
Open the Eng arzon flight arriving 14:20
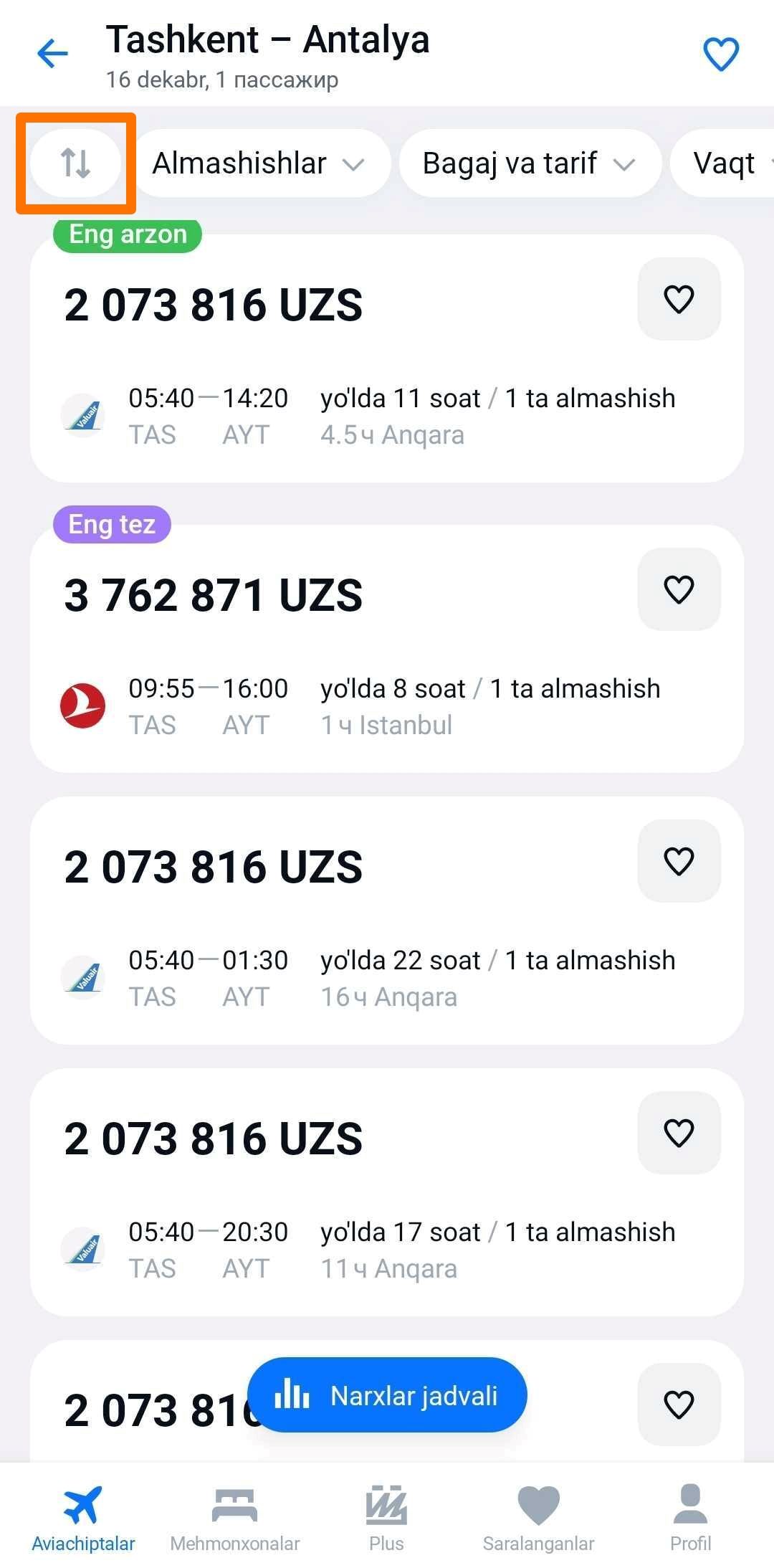[387, 358]
